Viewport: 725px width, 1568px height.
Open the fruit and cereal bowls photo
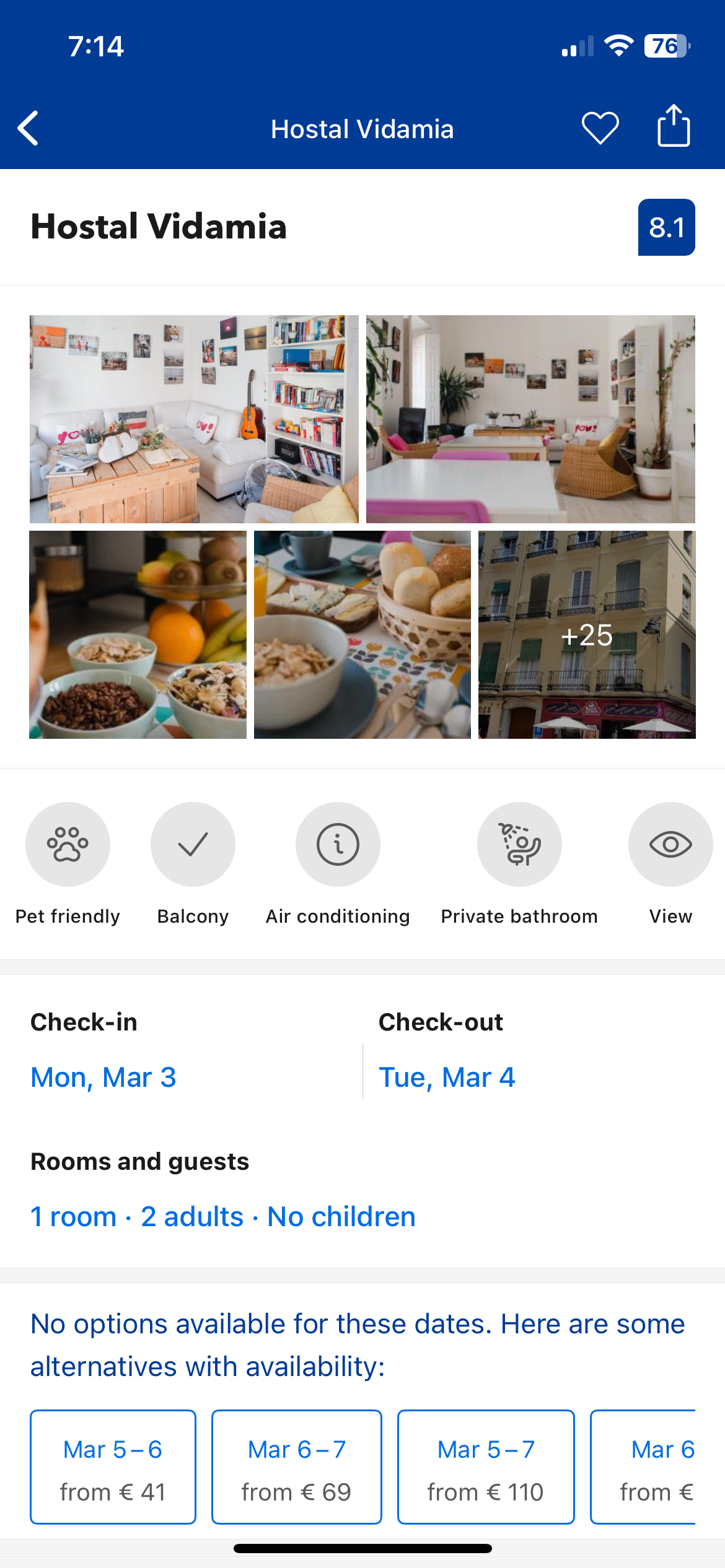(x=138, y=635)
